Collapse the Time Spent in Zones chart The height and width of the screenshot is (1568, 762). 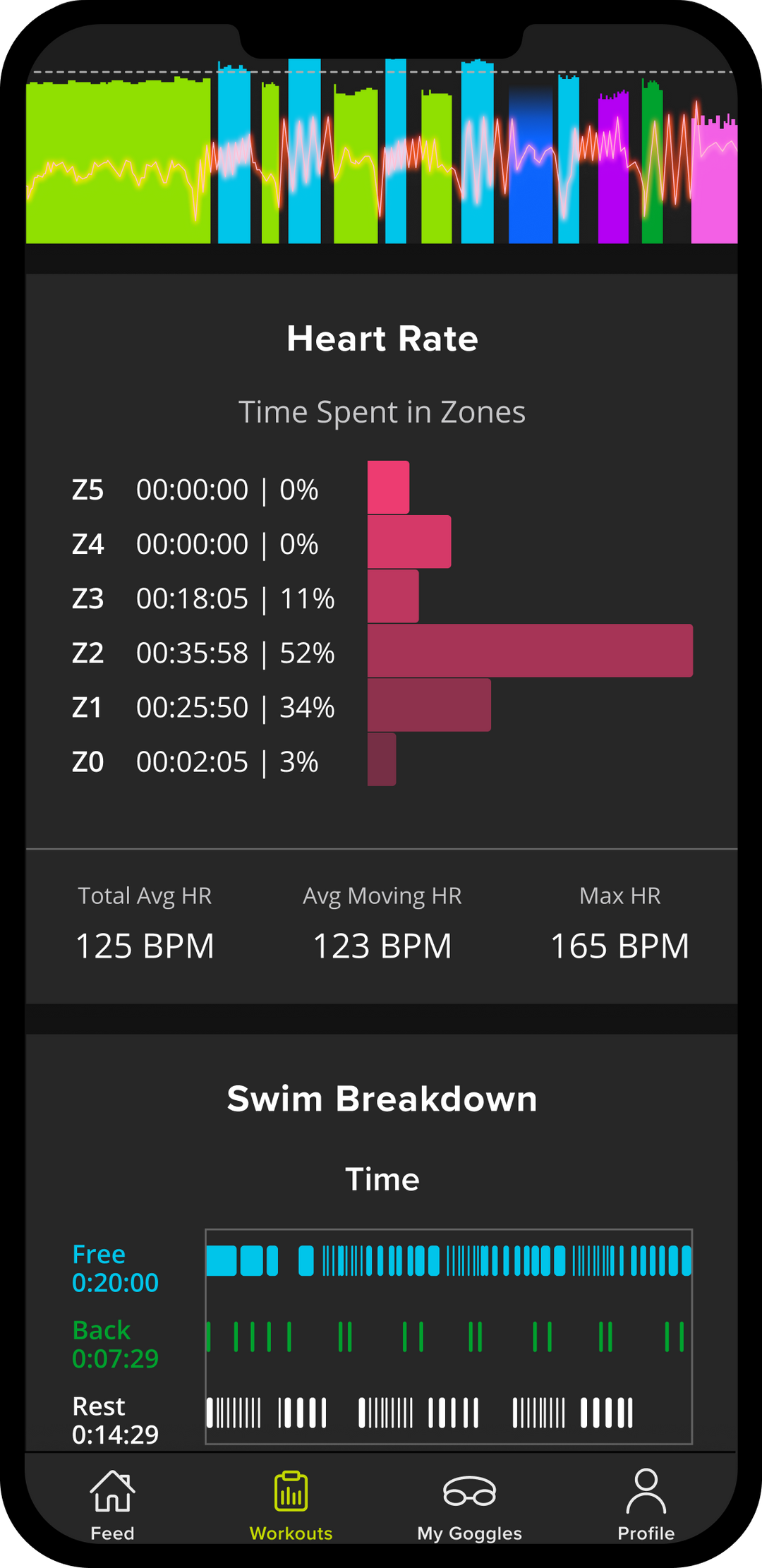[381, 412]
